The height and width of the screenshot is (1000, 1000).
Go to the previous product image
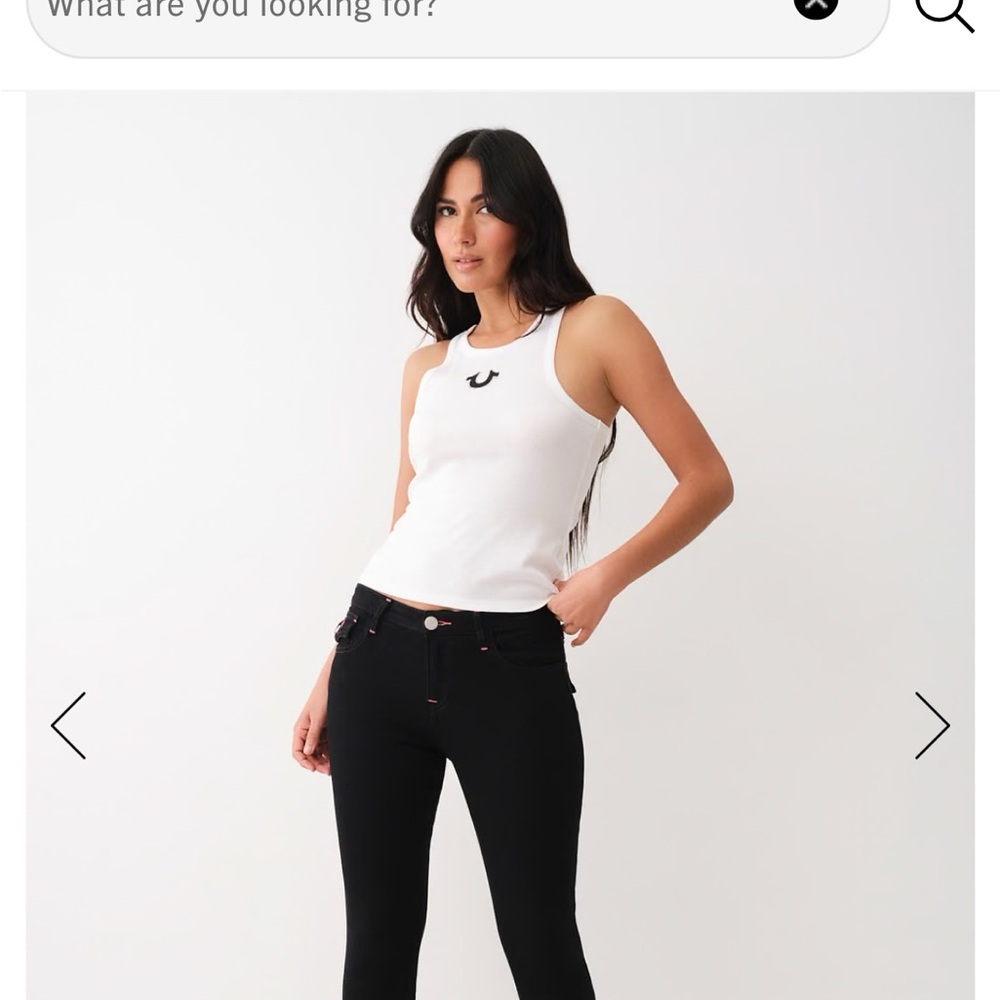(69, 725)
